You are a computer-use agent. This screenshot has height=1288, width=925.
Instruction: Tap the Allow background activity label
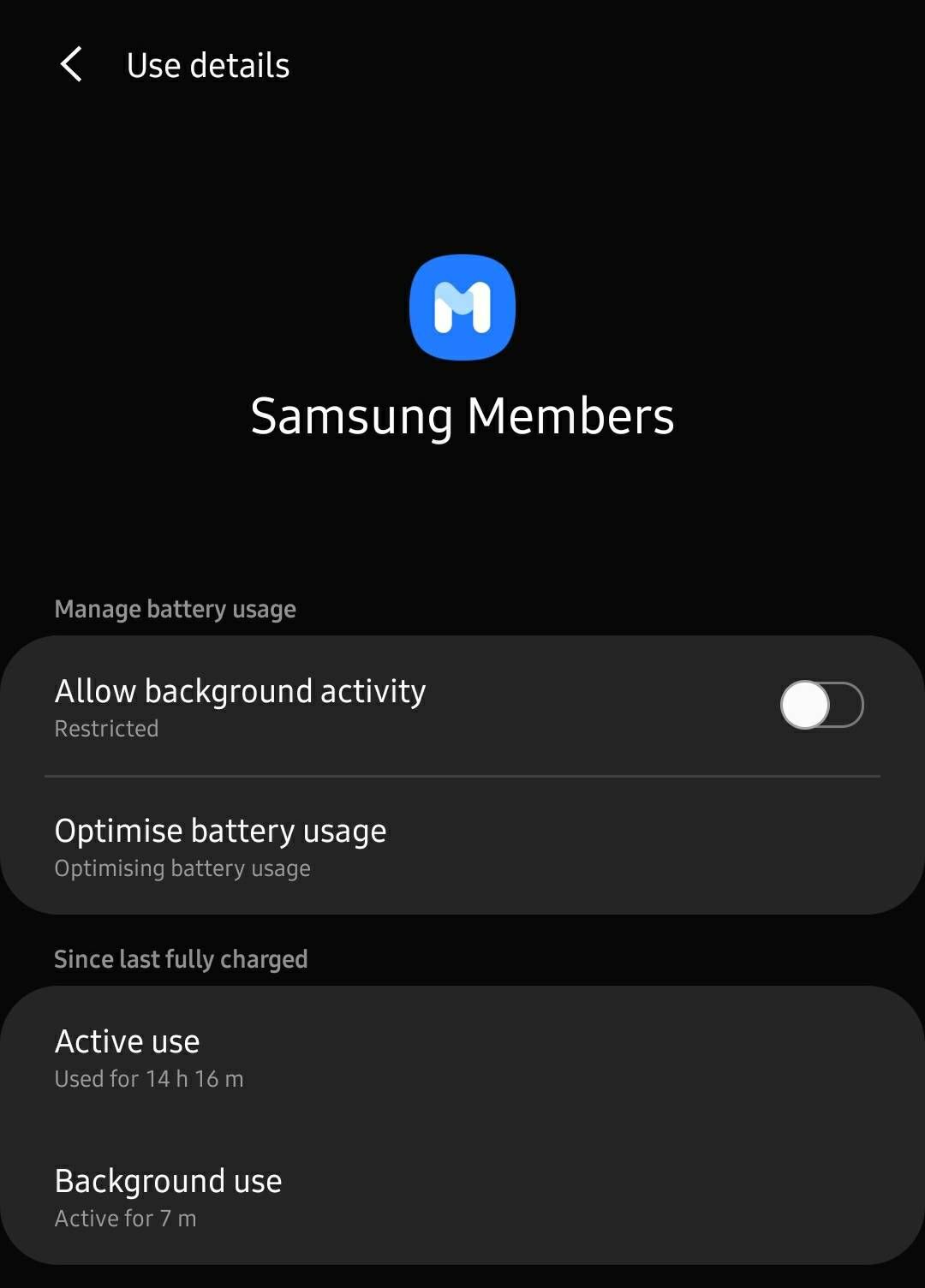pyautogui.click(x=240, y=690)
